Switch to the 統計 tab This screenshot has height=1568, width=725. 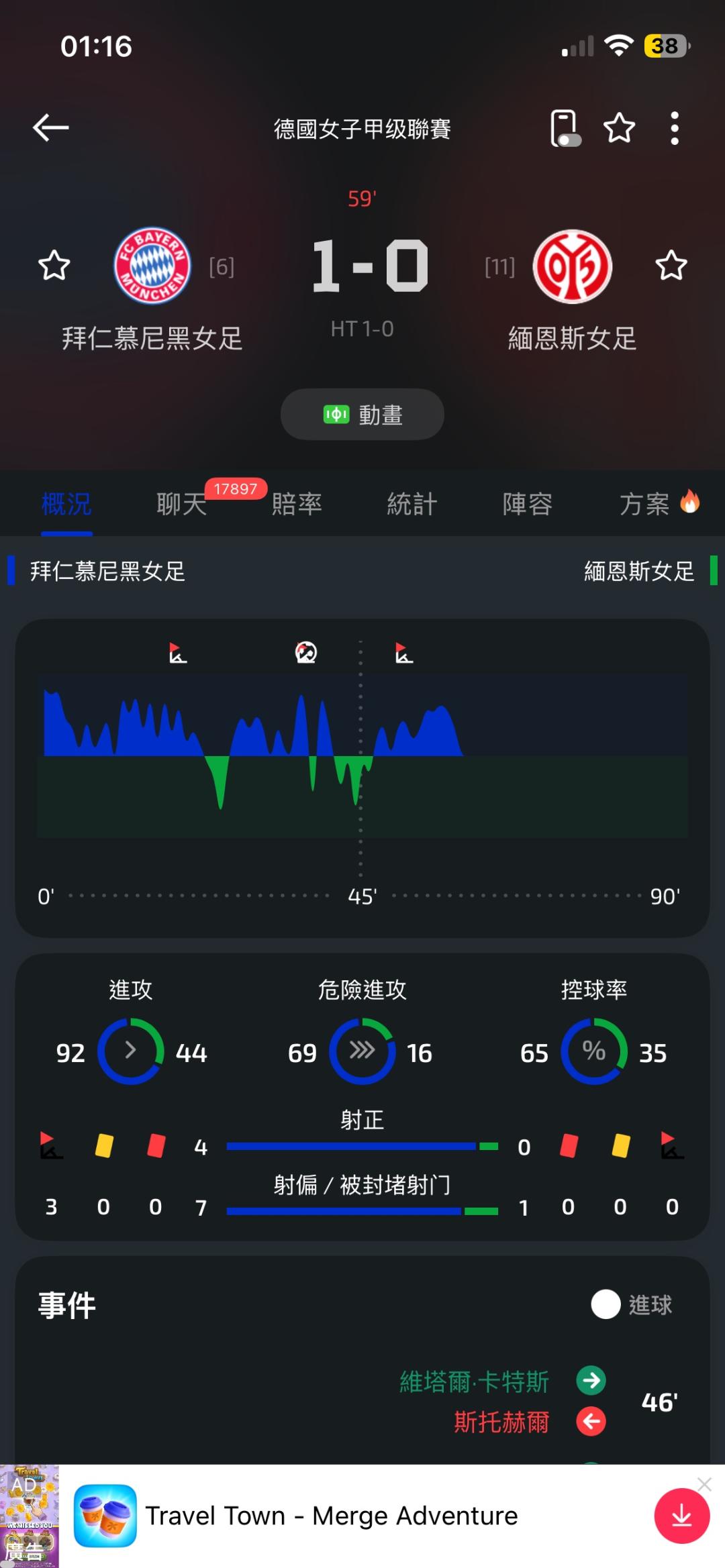[412, 504]
